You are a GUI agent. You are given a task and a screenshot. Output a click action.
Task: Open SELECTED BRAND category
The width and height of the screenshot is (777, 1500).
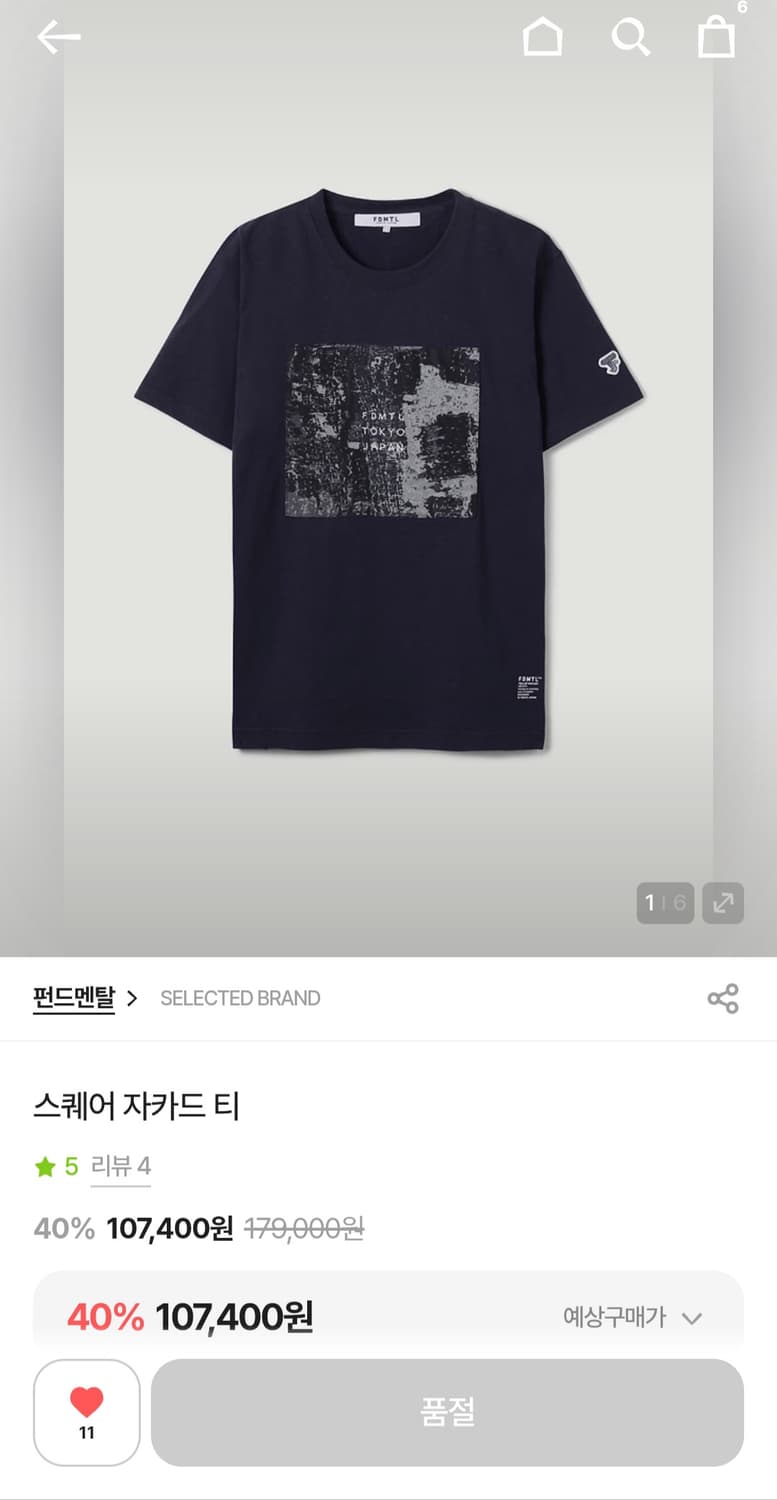(x=240, y=998)
